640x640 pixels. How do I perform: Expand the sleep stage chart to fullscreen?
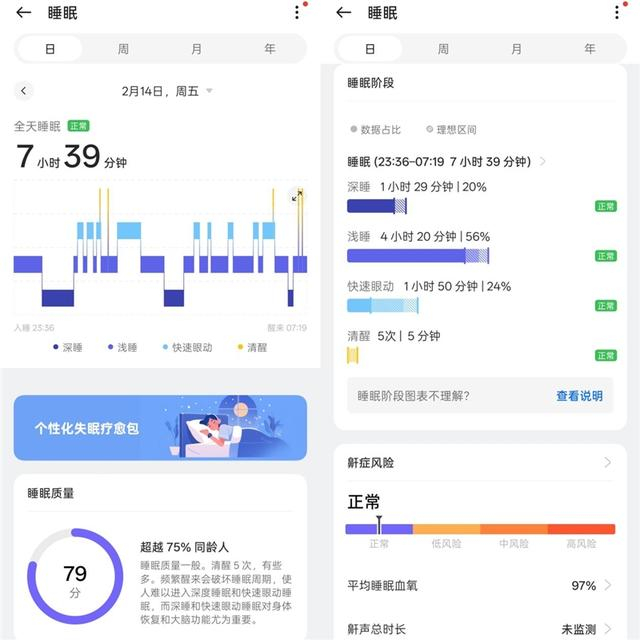point(297,195)
